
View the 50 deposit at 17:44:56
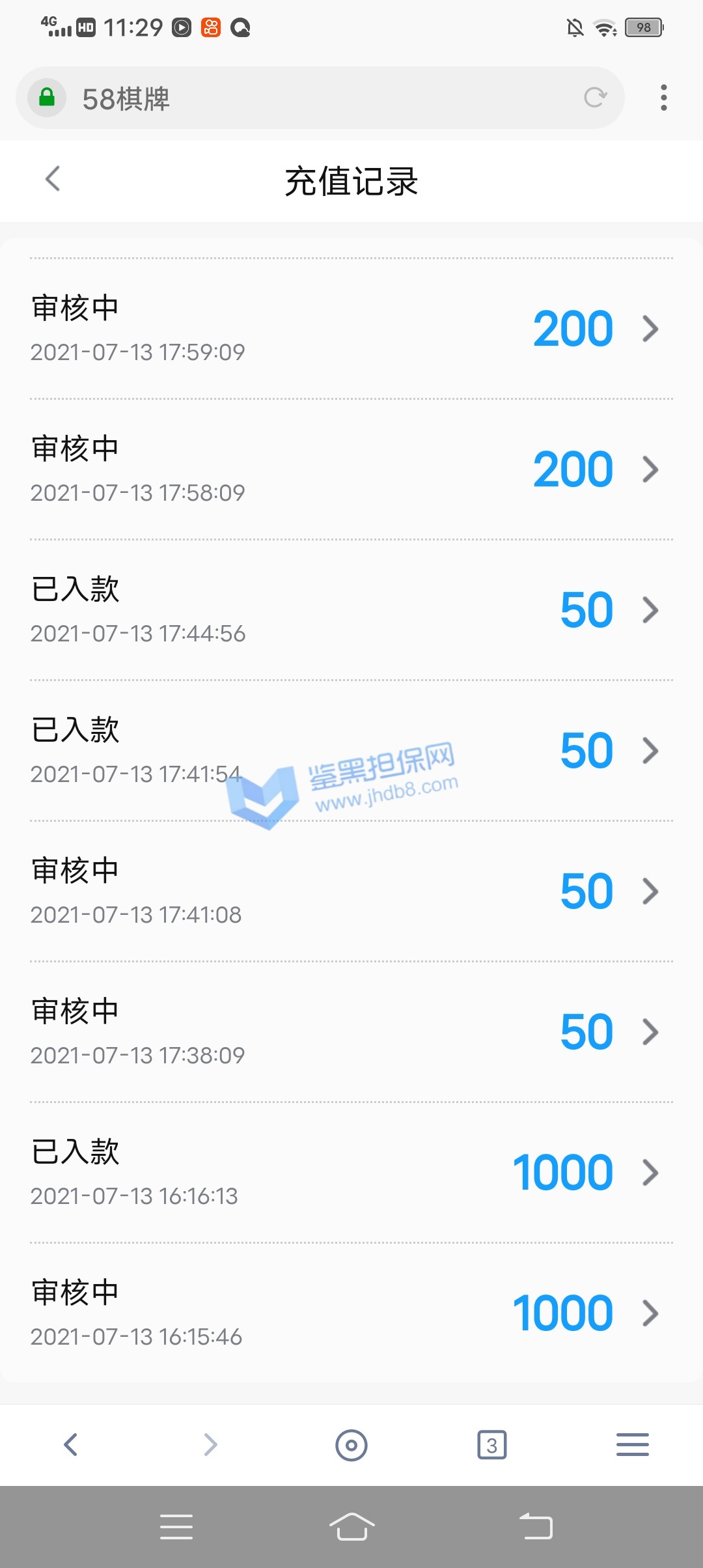click(x=351, y=610)
